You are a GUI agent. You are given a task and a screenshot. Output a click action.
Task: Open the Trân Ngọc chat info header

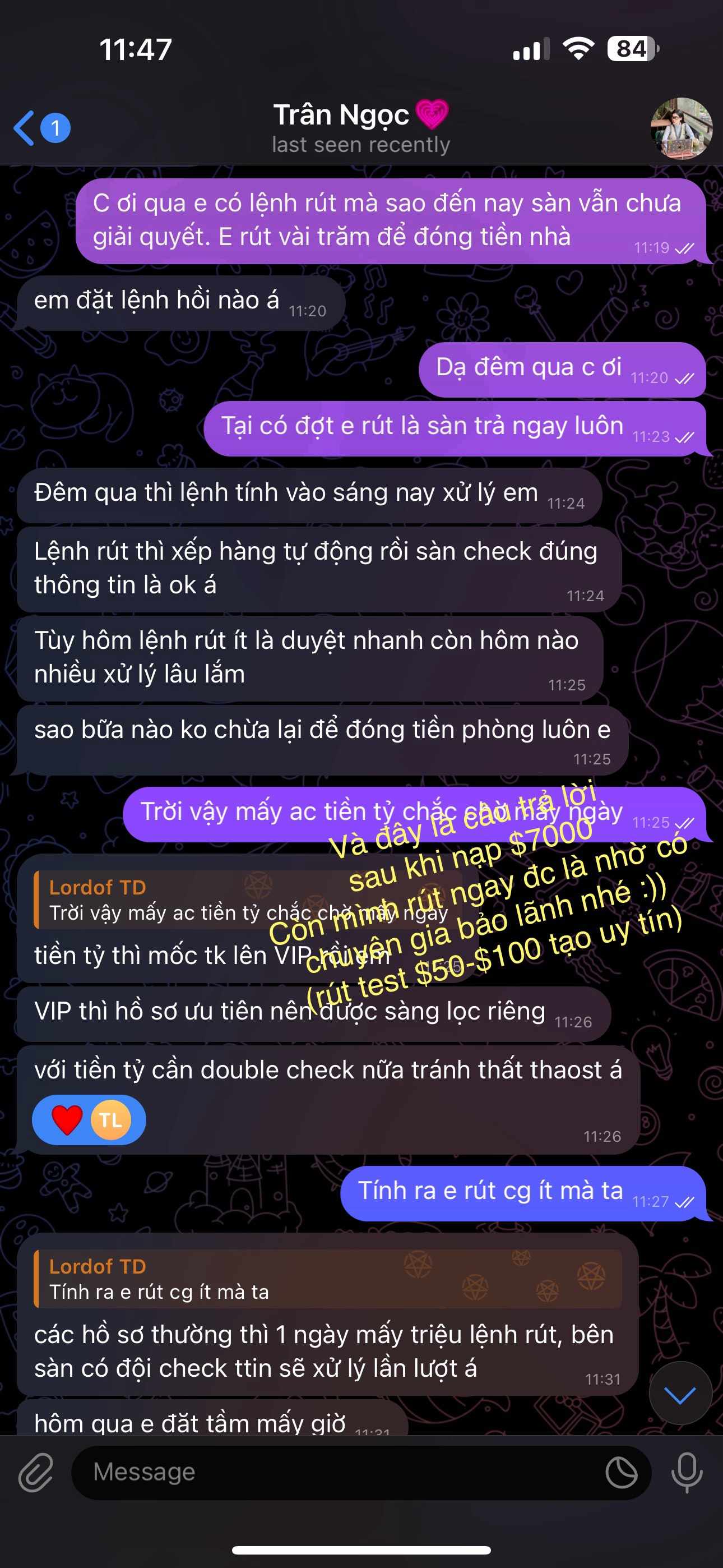tap(361, 128)
